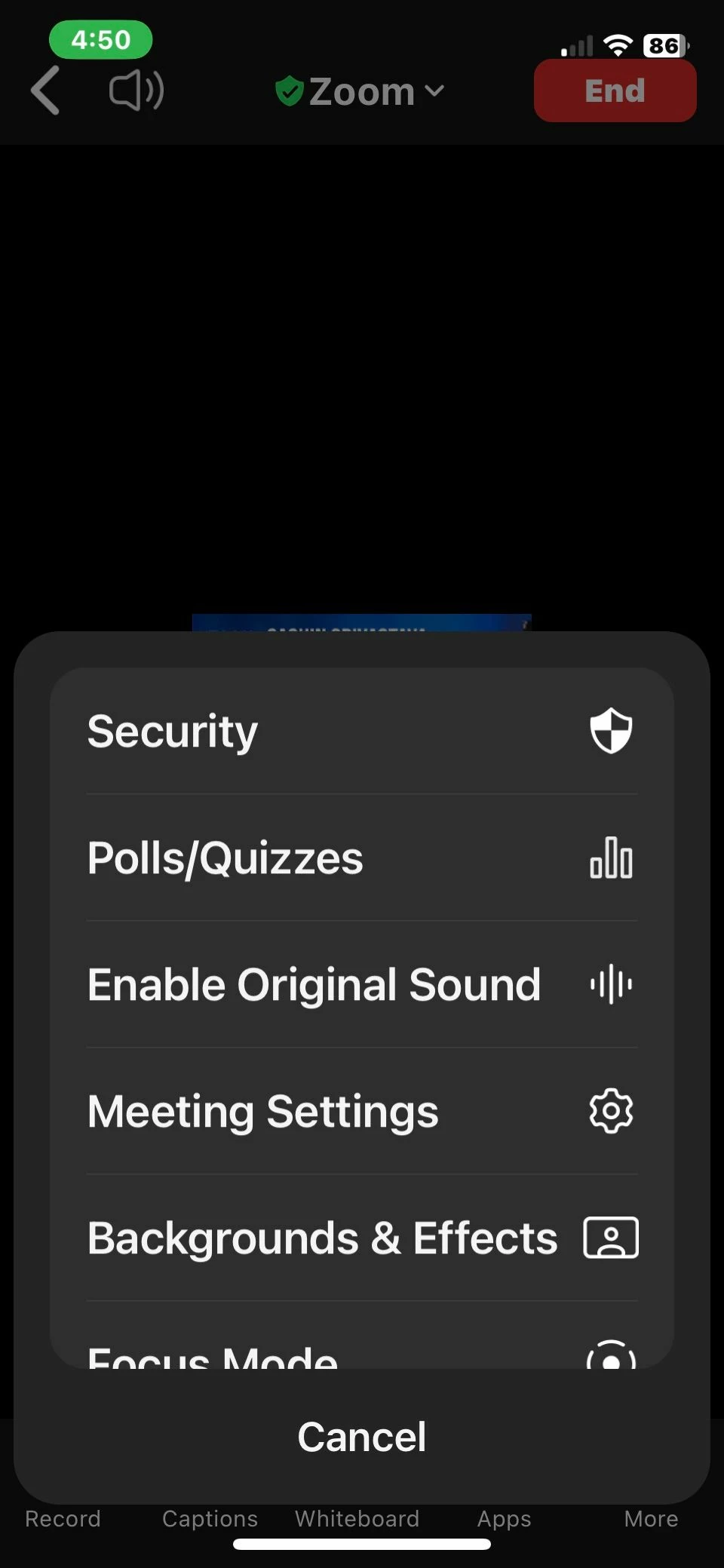End the meeting
724x1568 pixels.
coord(615,91)
